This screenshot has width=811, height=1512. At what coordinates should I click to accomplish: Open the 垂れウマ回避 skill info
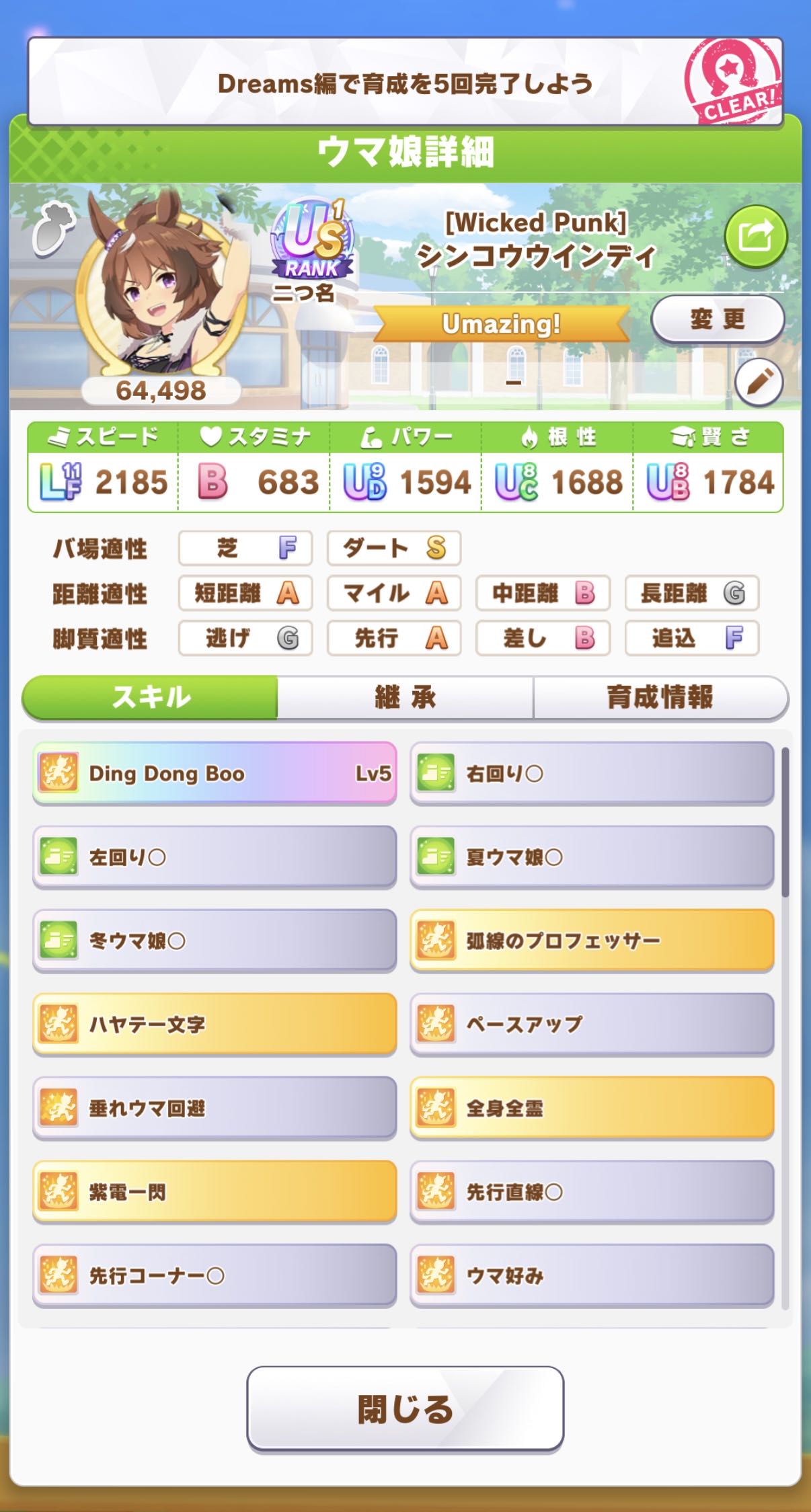215,1108
